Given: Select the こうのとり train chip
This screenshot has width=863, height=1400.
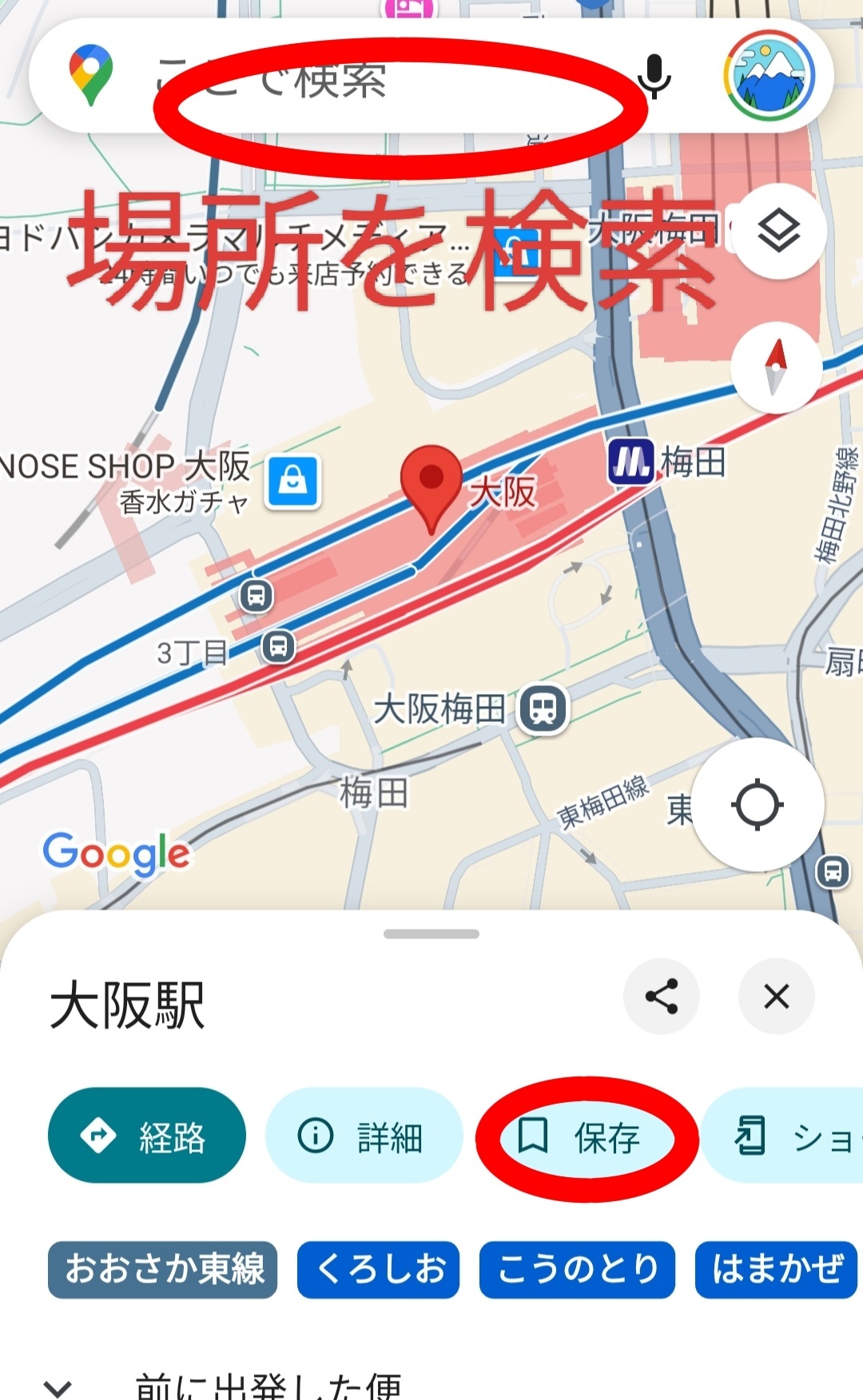Looking at the screenshot, I should click(577, 1269).
